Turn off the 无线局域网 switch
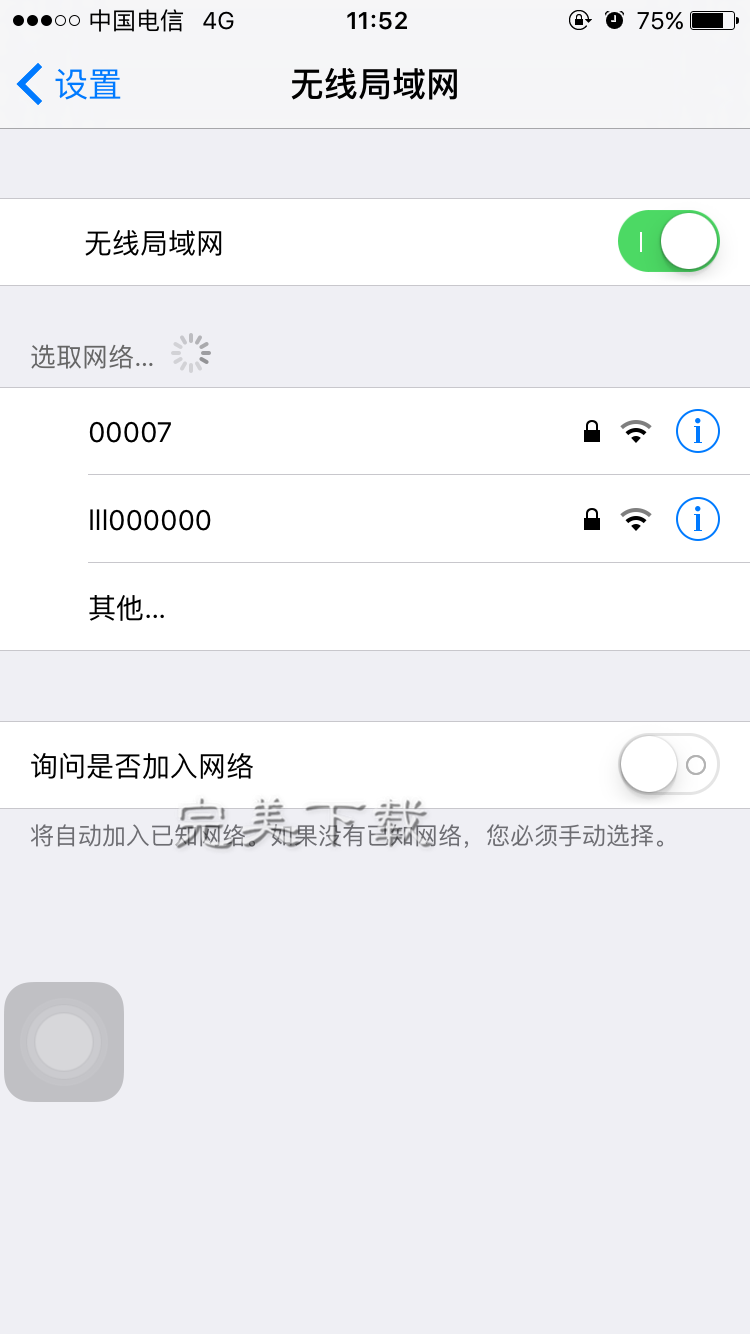The width and height of the screenshot is (750, 1334). point(668,242)
